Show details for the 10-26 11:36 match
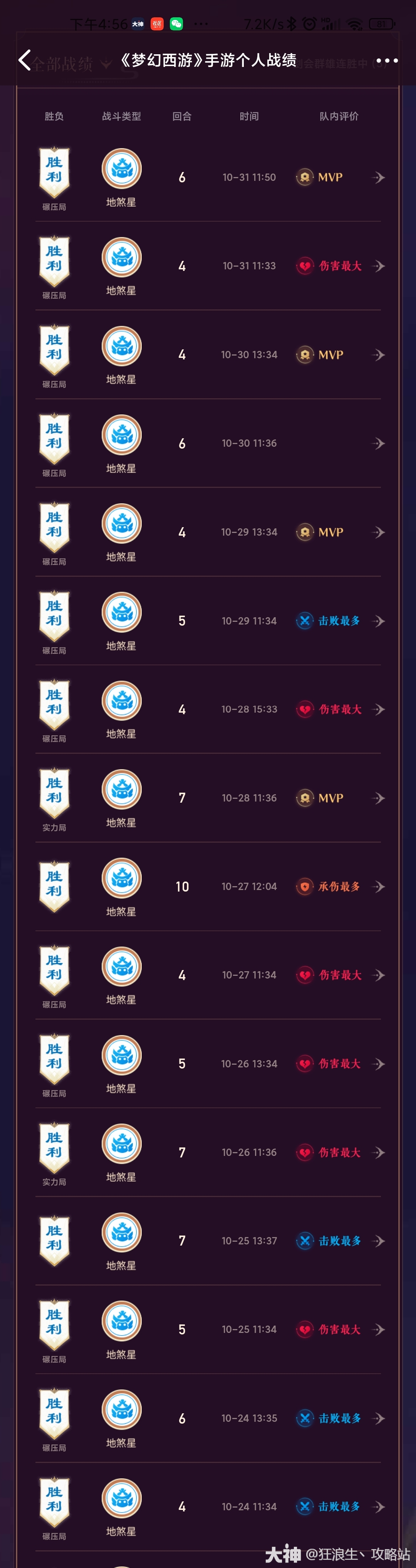 [378, 1152]
